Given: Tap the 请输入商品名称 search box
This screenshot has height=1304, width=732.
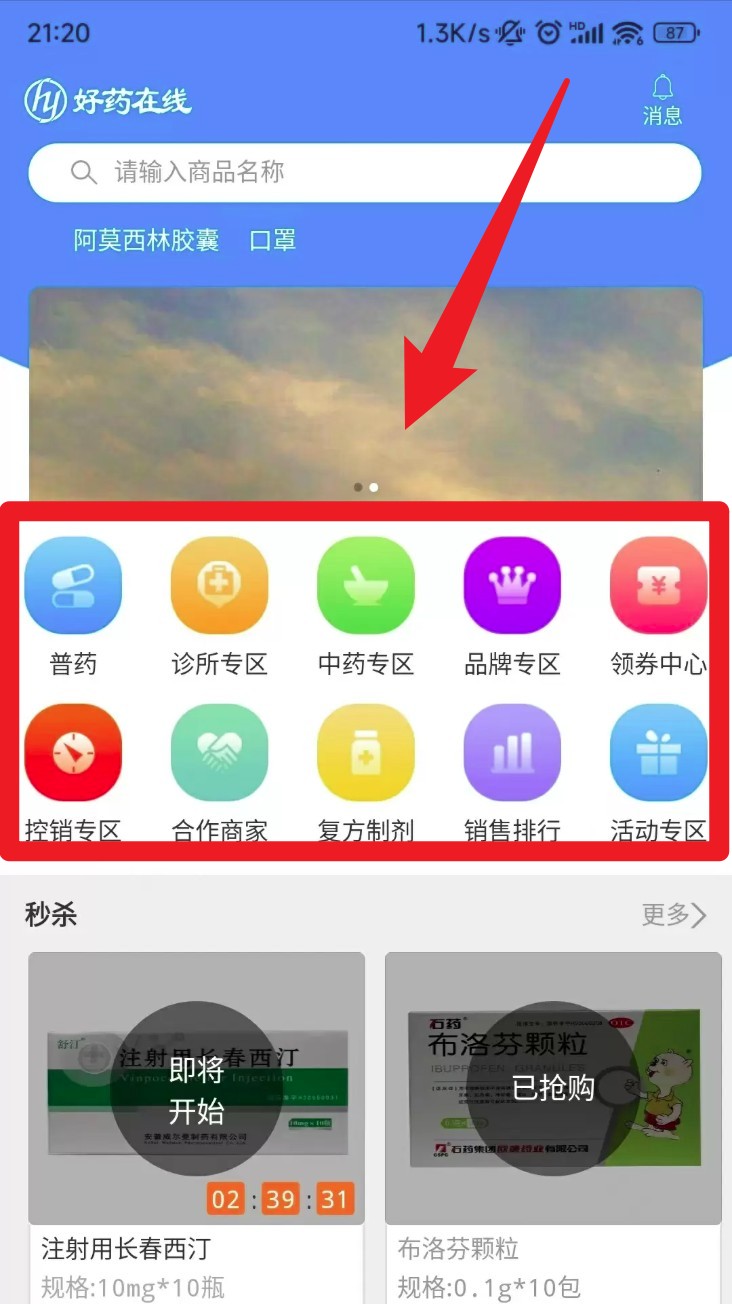Looking at the screenshot, I should point(365,172).
